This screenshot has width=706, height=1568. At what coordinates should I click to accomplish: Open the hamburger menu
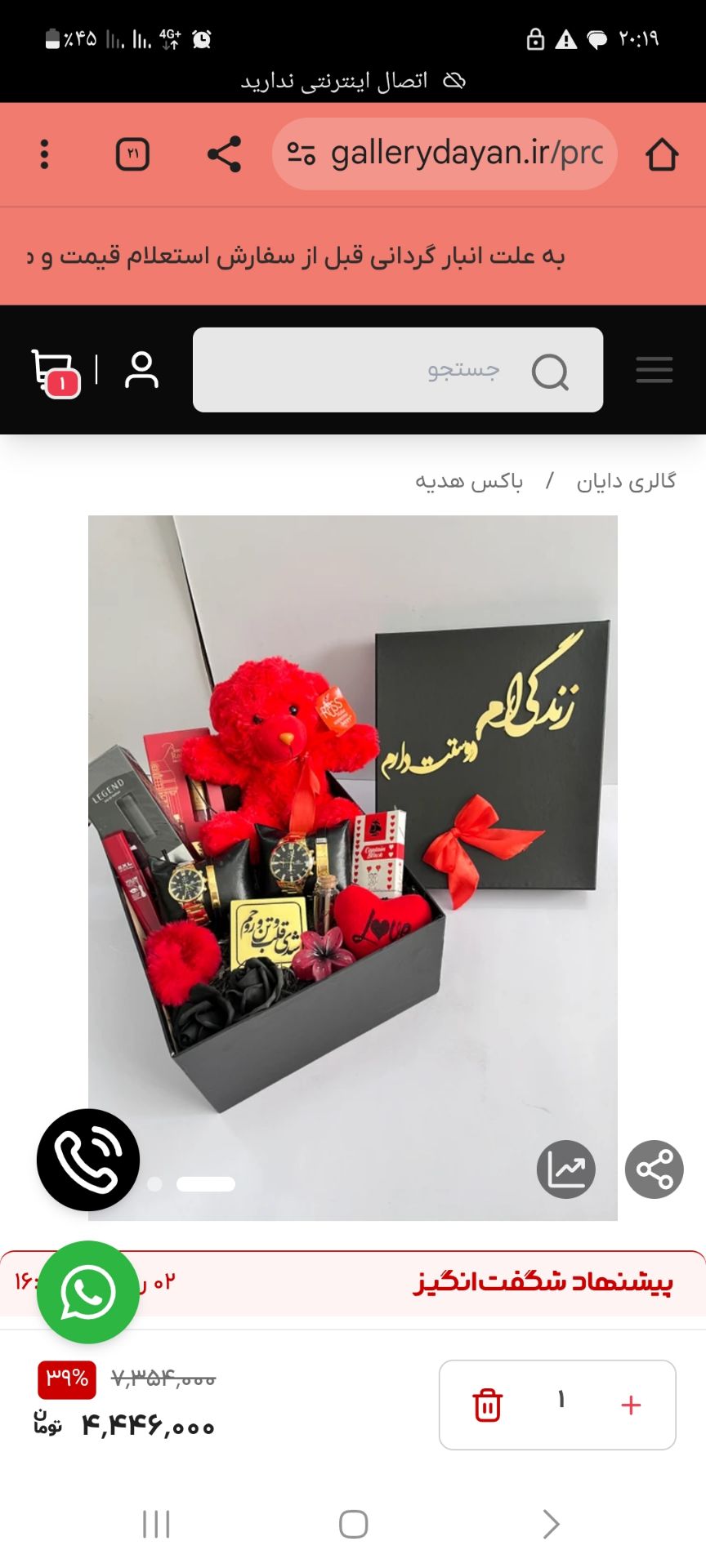pyautogui.click(x=655, y=370)
